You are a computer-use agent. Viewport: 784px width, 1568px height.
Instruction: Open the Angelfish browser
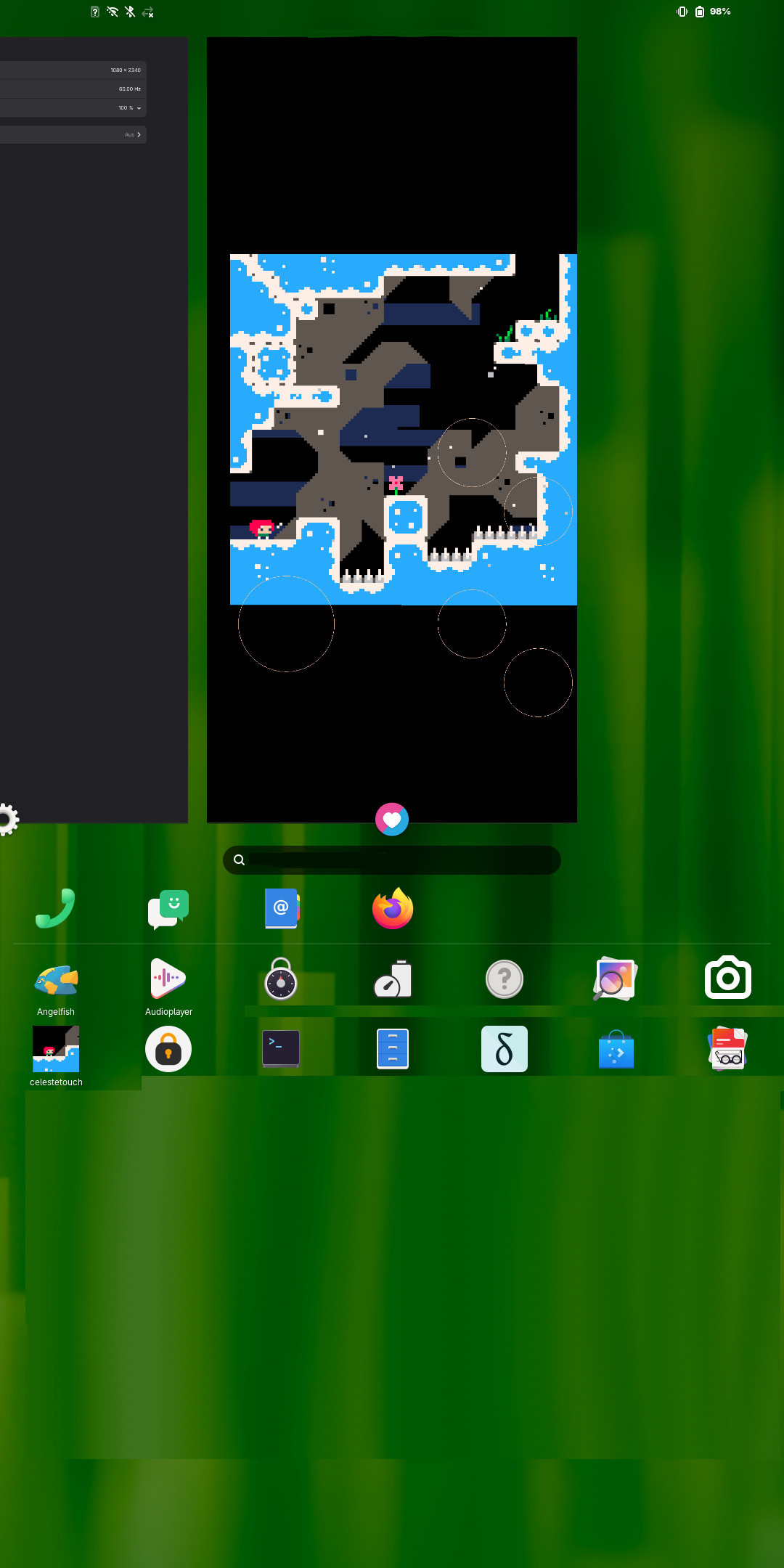56,979
